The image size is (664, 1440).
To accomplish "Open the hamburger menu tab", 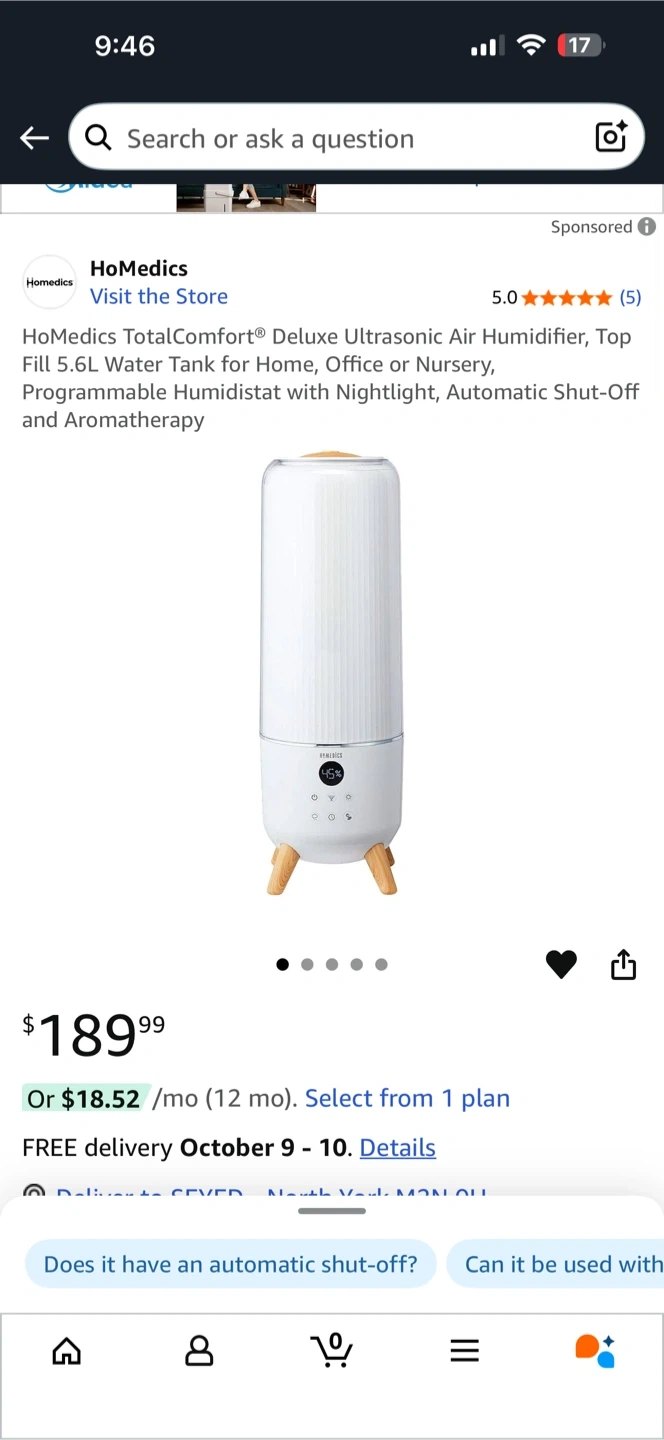I will click(464, 1351).
